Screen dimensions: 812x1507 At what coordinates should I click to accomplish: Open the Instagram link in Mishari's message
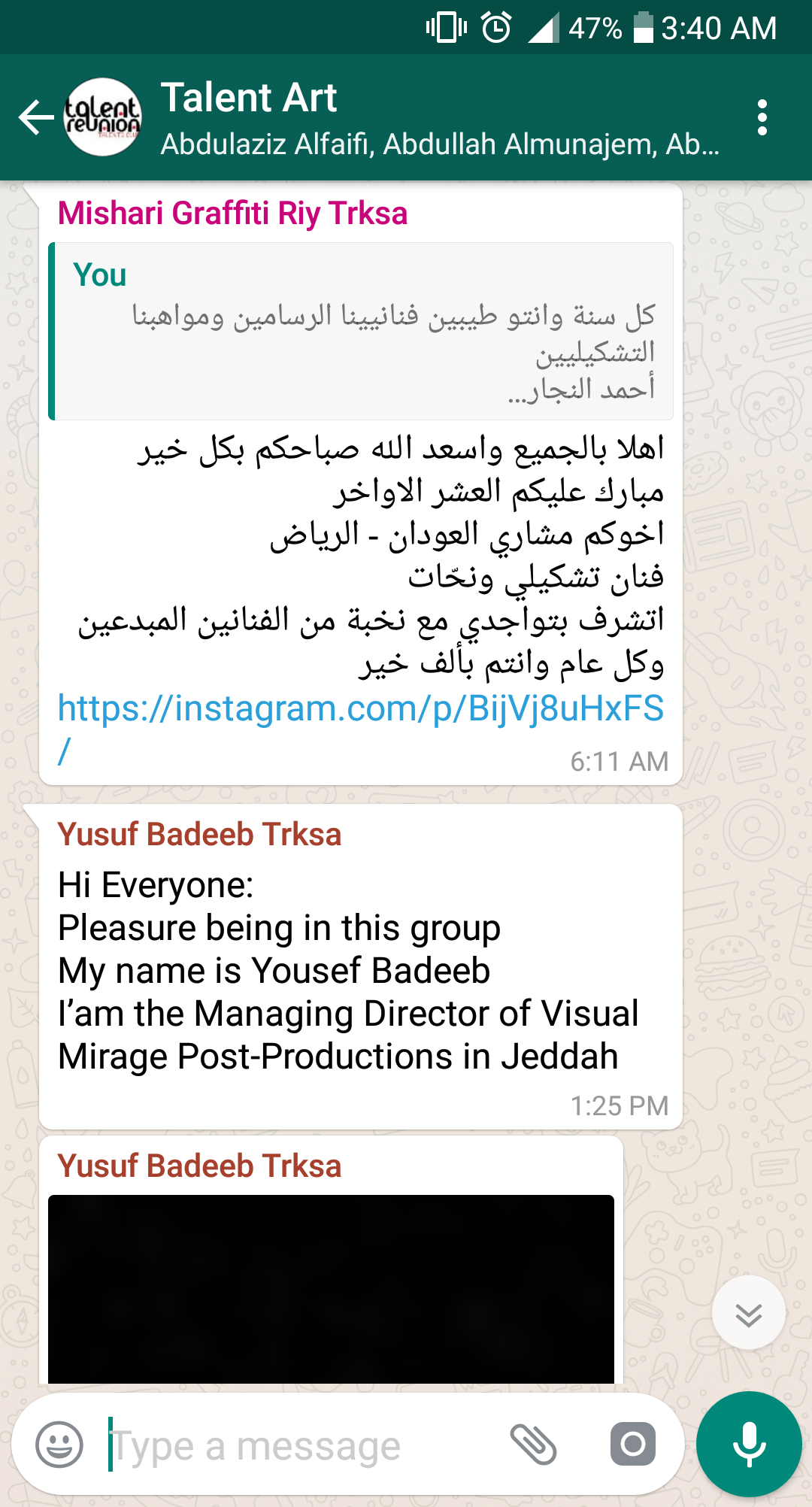click(360, 709)
